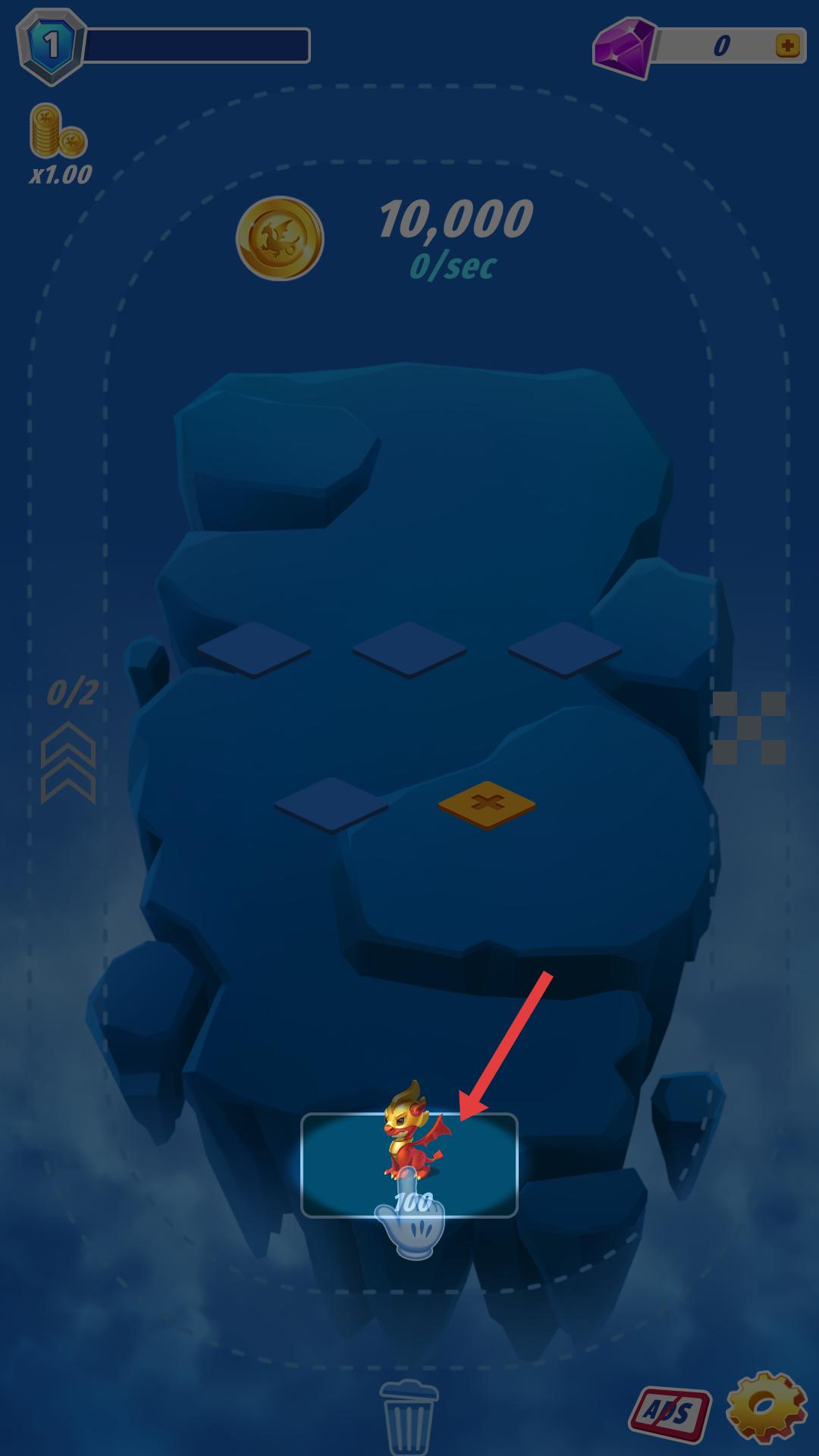
Task: Tap the remove ADS button
Action: click(x=670, y=1412)
